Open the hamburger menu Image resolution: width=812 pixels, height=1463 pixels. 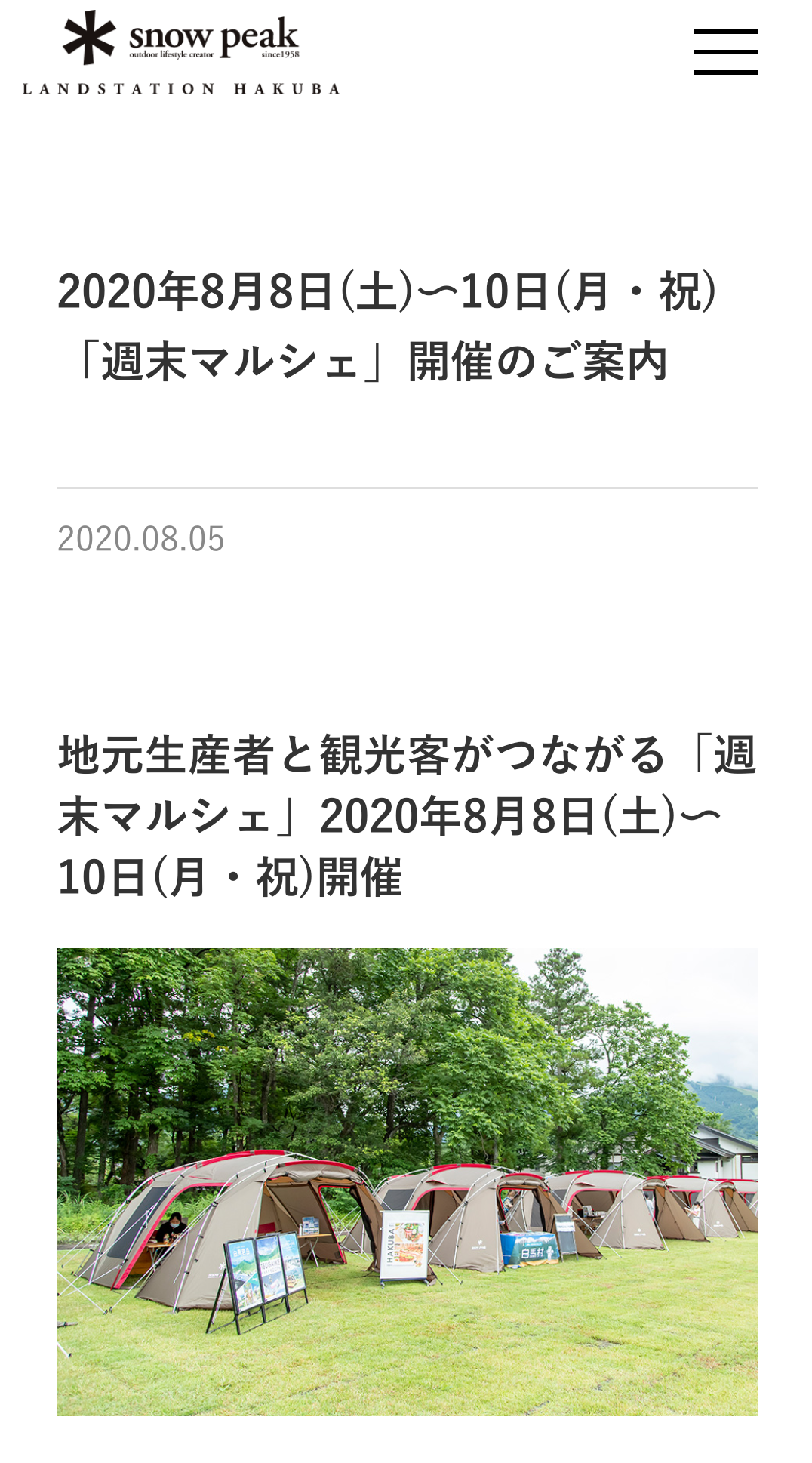pos(725,52)
